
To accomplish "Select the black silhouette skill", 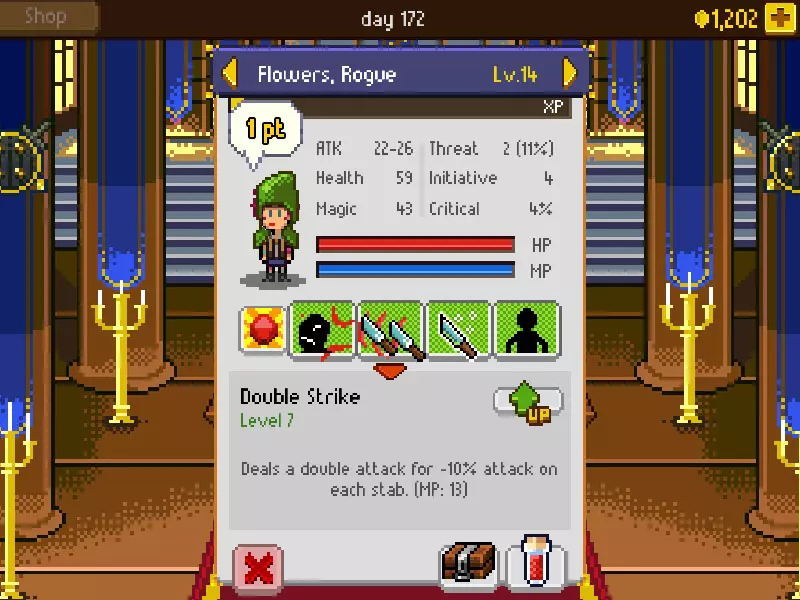I will coord(526,329).
